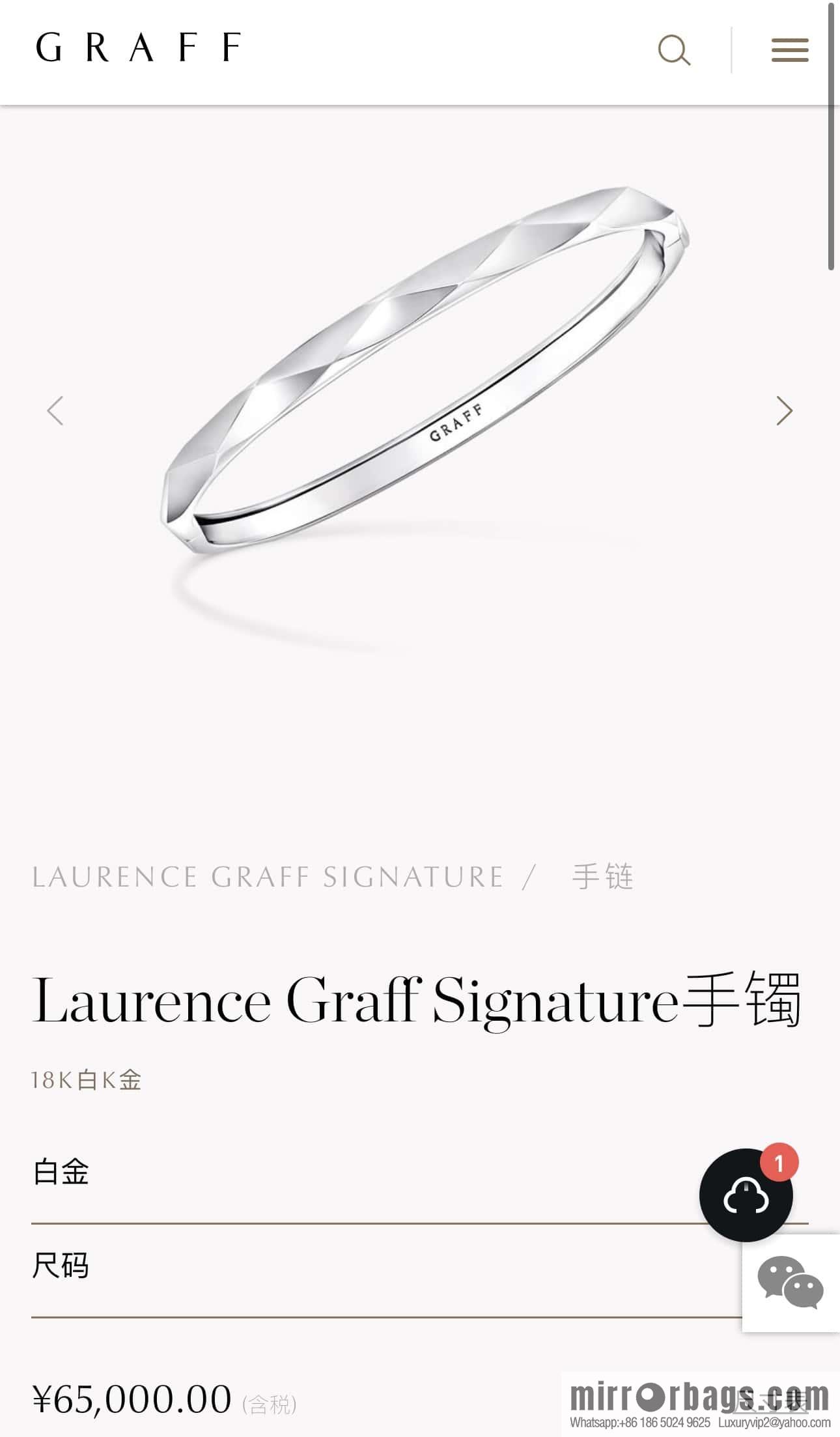The width and height of the screenshot is (840, 1437).
Task: Go to the 手链 category breadcrumb
Action: pos(602,877)
